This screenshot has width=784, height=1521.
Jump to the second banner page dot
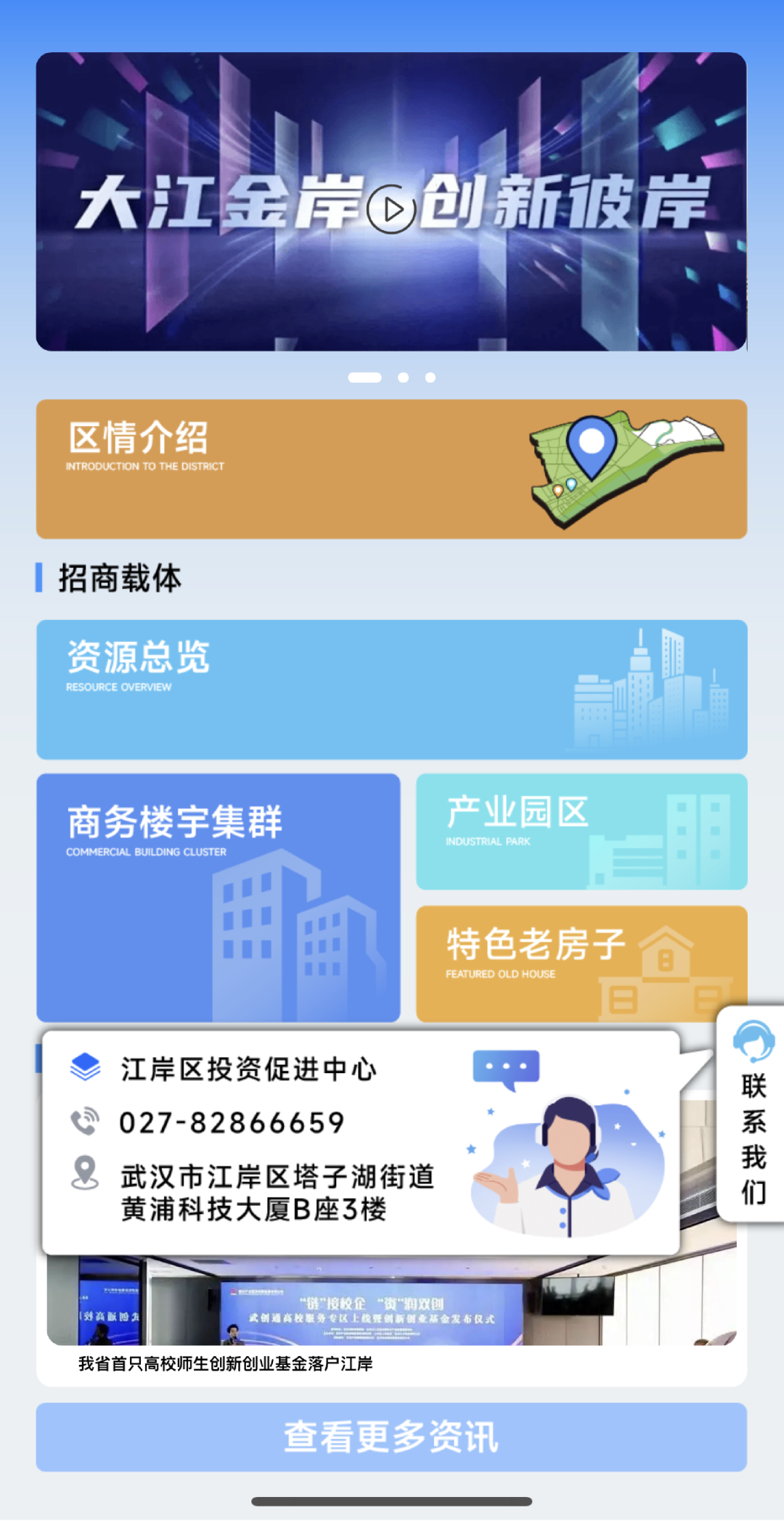click(x=404, y=378)
